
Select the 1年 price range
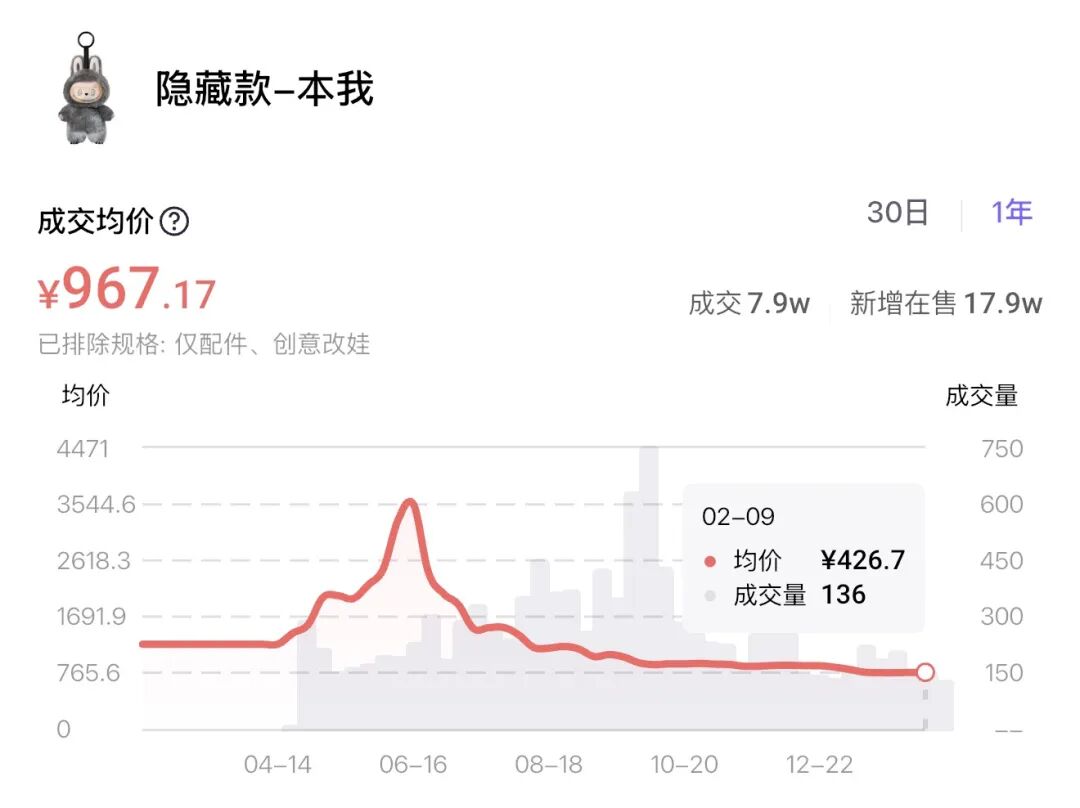coord(1011,213)
